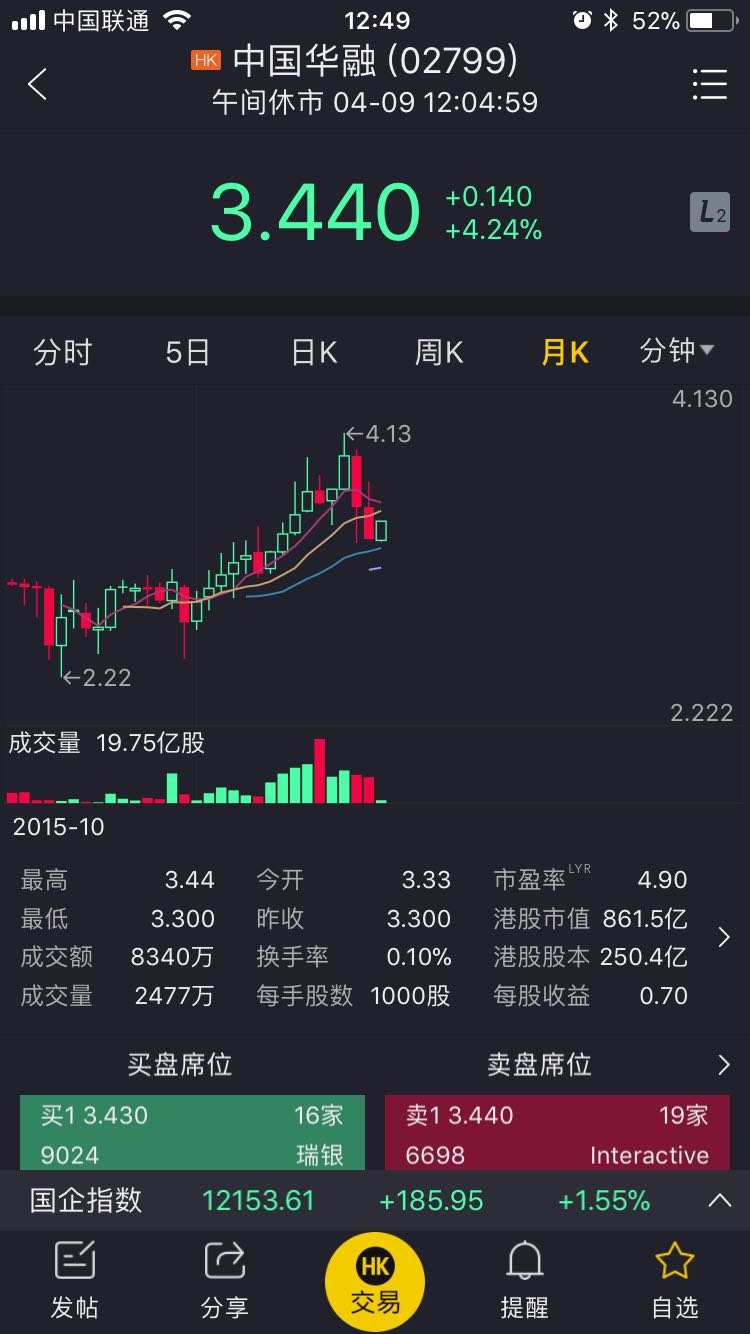Open the HK 交易 trade button
Image resolution: width=750 pixels, height=1334 pixels.
click(375, 1282)
